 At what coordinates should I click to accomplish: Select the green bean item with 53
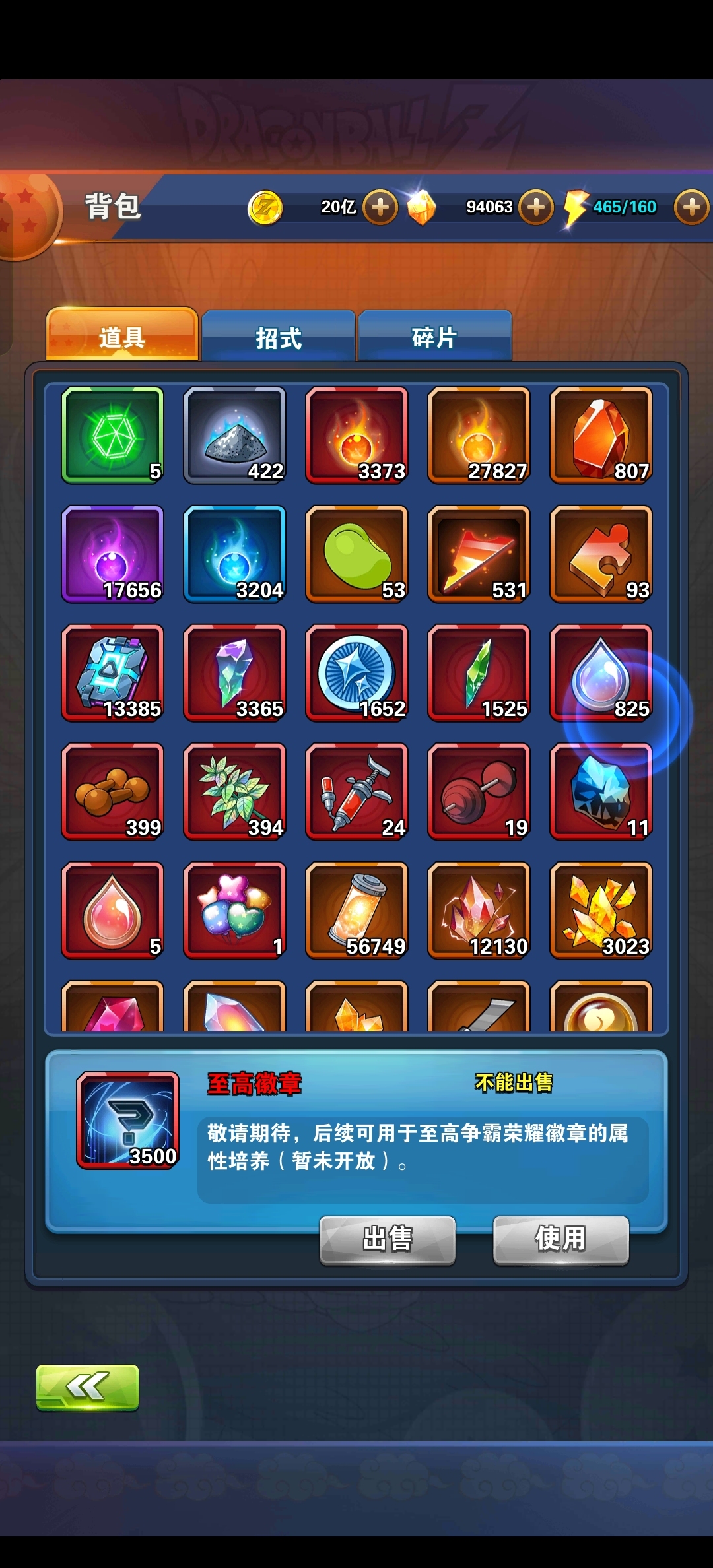pos(356,554)
